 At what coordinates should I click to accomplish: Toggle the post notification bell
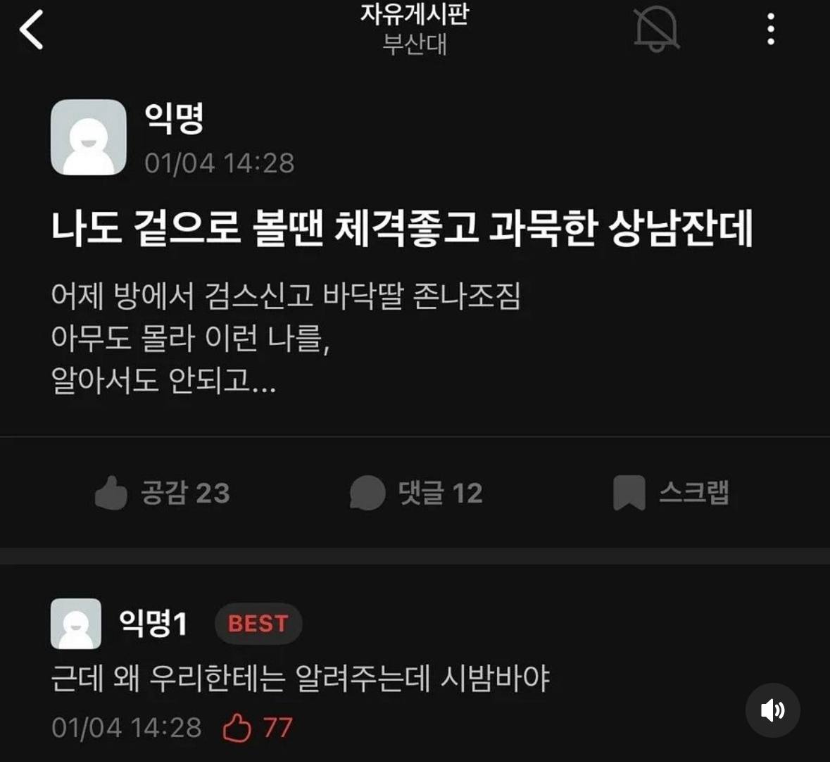656,29
